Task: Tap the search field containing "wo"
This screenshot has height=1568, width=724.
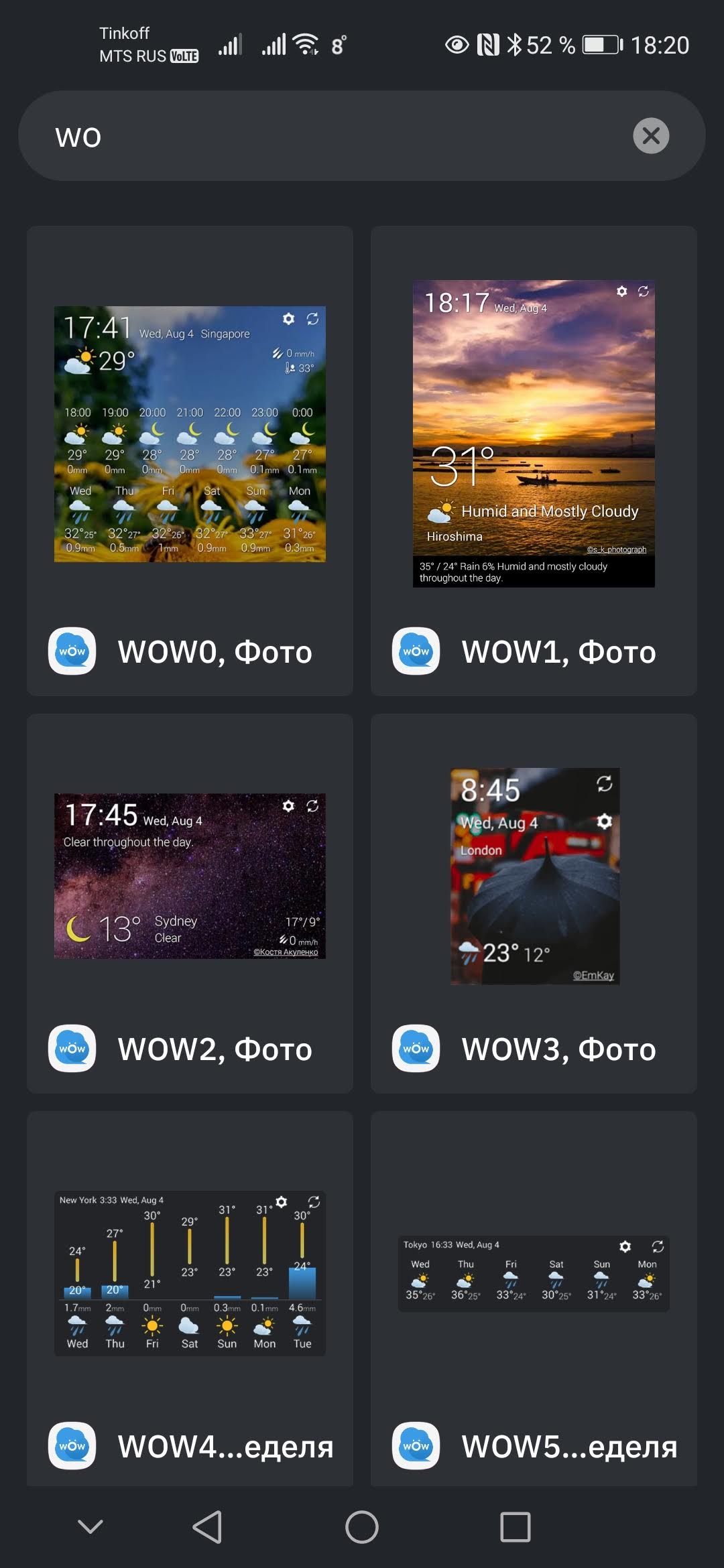Action: (x=322, y=136)
